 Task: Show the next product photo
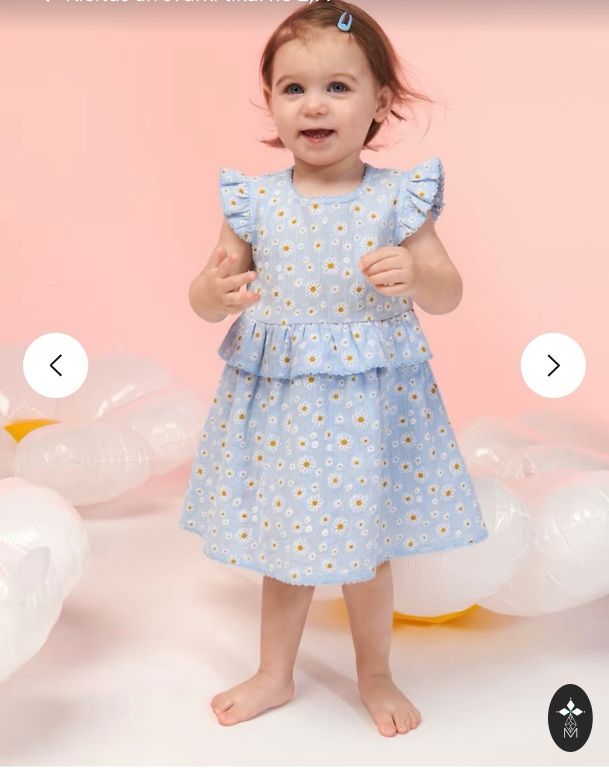tap(553, 366)
